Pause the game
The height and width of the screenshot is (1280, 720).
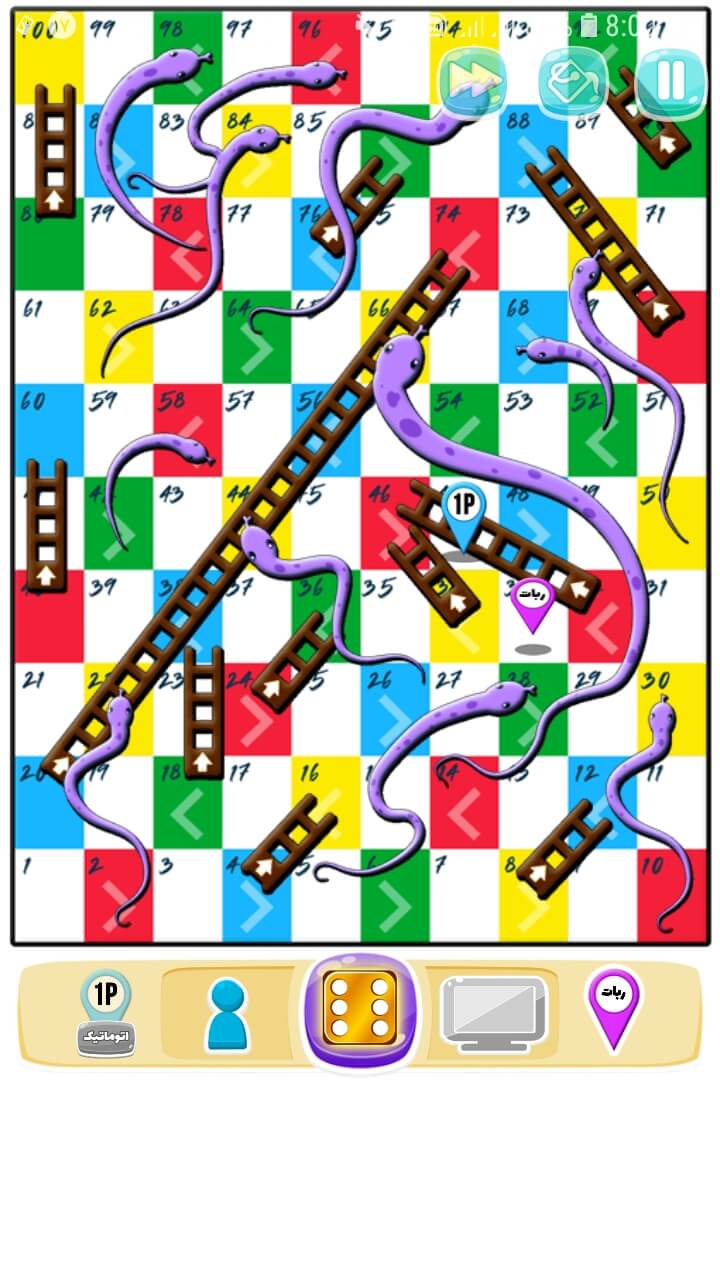click(x=670, y=82)
